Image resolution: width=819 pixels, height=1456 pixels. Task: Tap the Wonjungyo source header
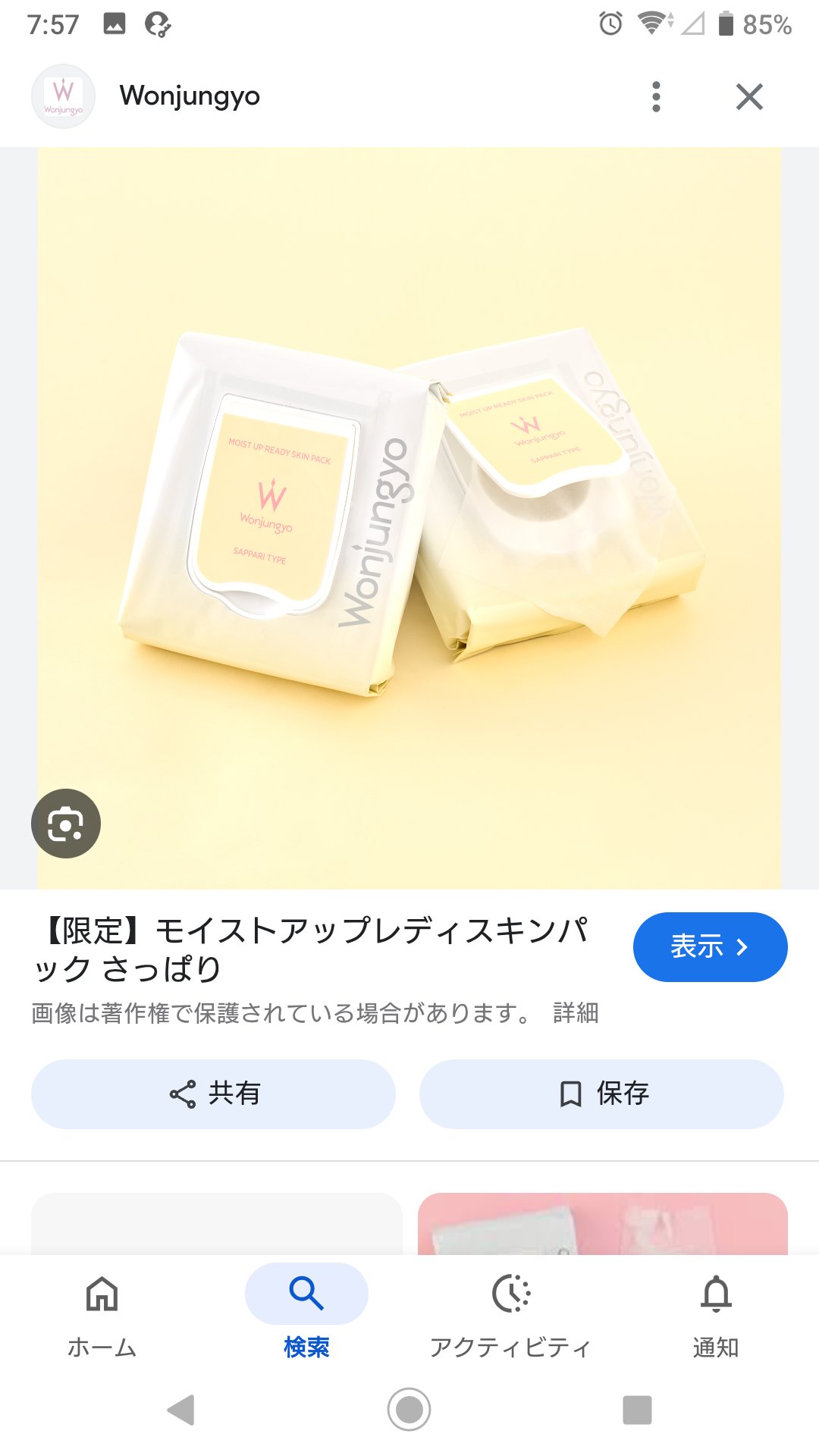tap(190, 96)
